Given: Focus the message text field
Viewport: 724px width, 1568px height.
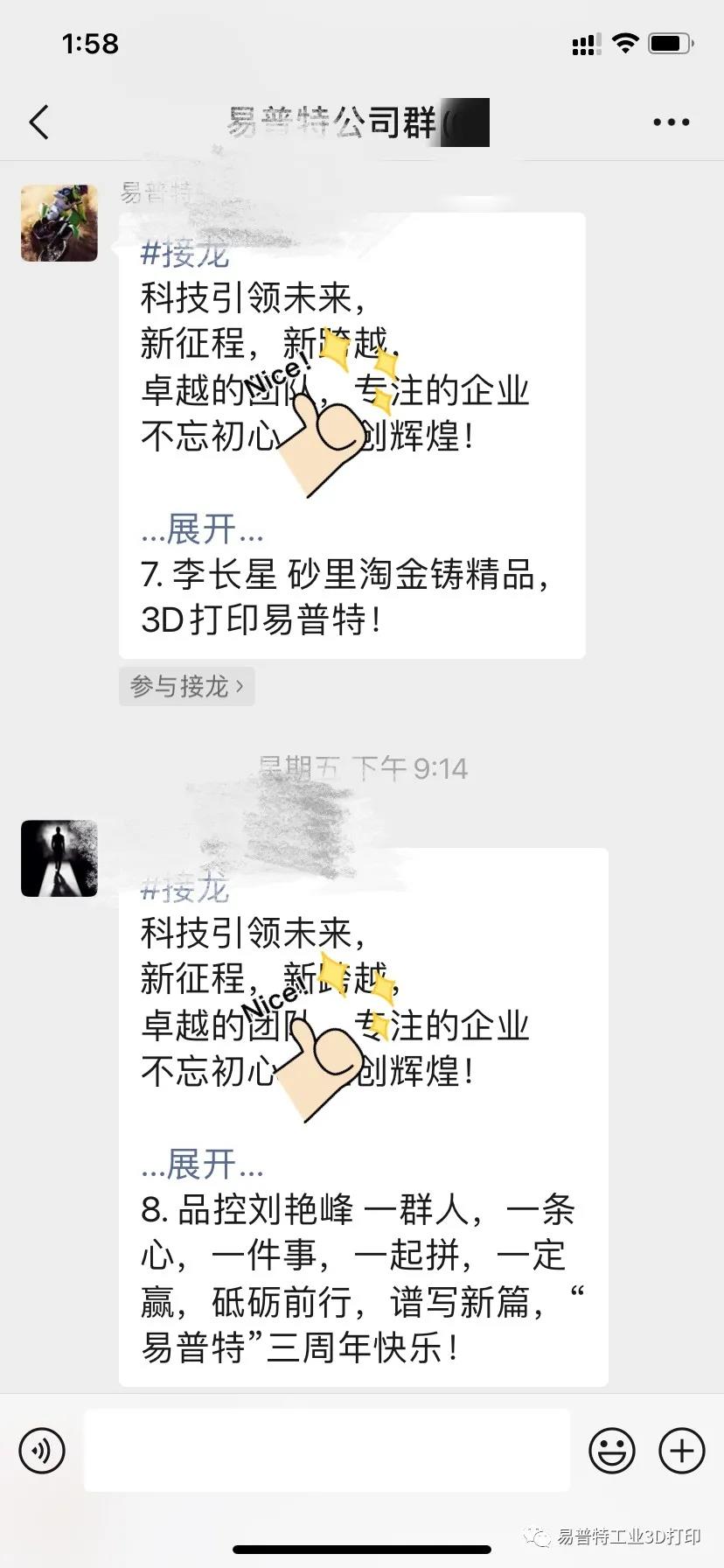Looking at the screenshot, I should [327, 1451].
